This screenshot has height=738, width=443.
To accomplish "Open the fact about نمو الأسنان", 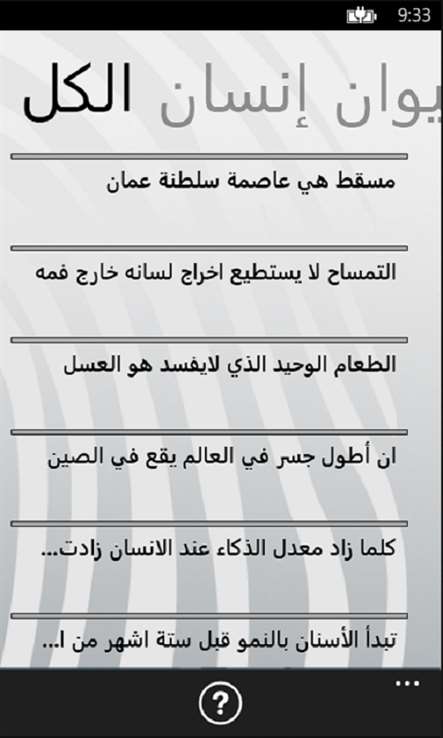I will tap(209, 640).
